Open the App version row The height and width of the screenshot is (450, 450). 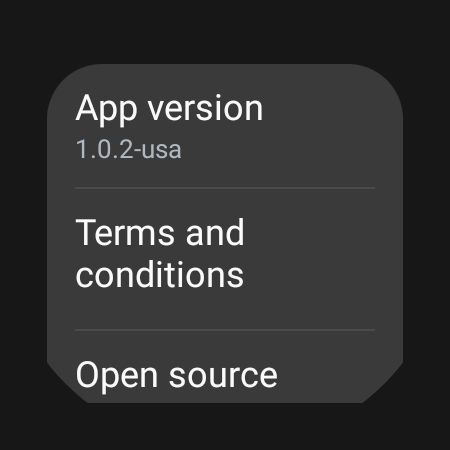point(225,126)
